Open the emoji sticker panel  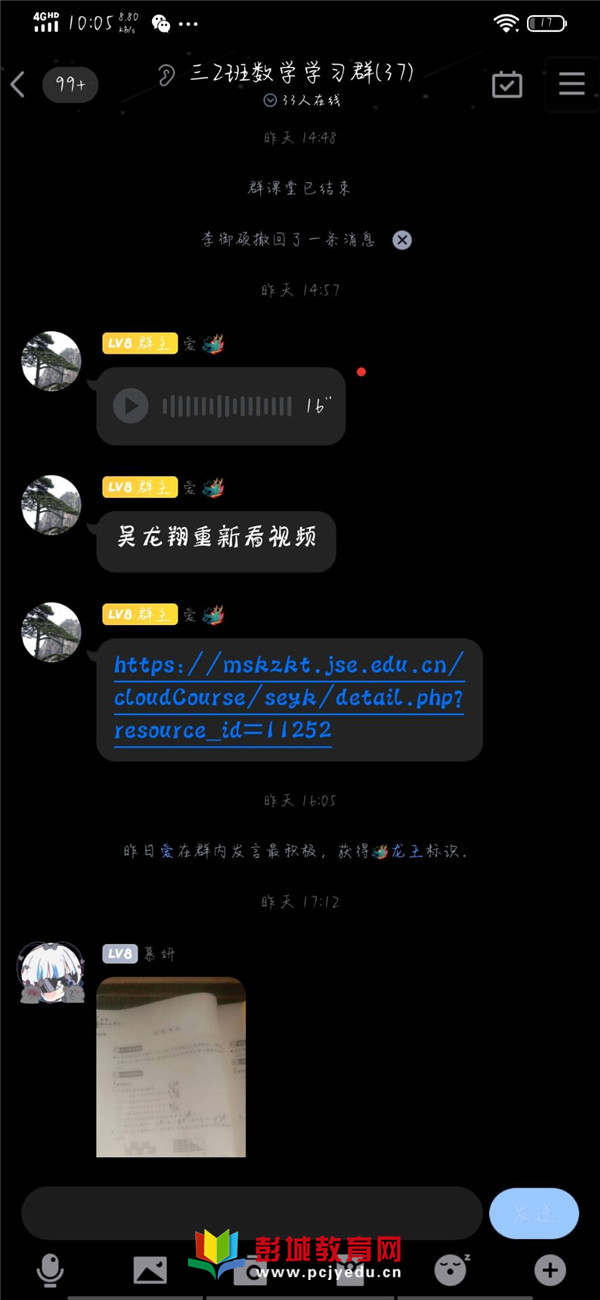tap(450, 1270)
